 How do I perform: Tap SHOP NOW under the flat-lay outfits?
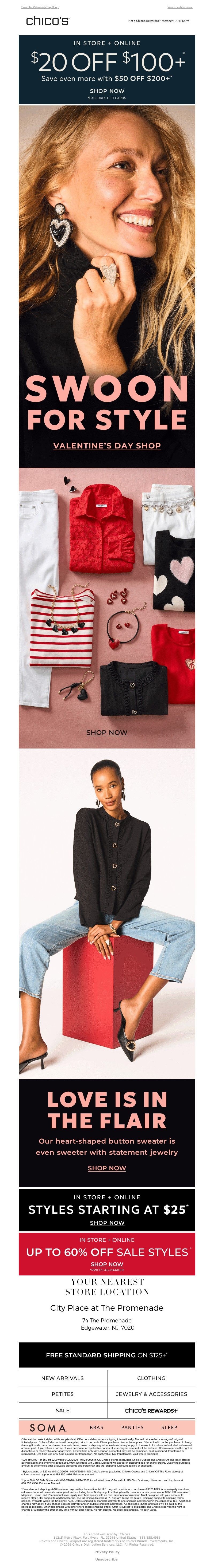107,732
